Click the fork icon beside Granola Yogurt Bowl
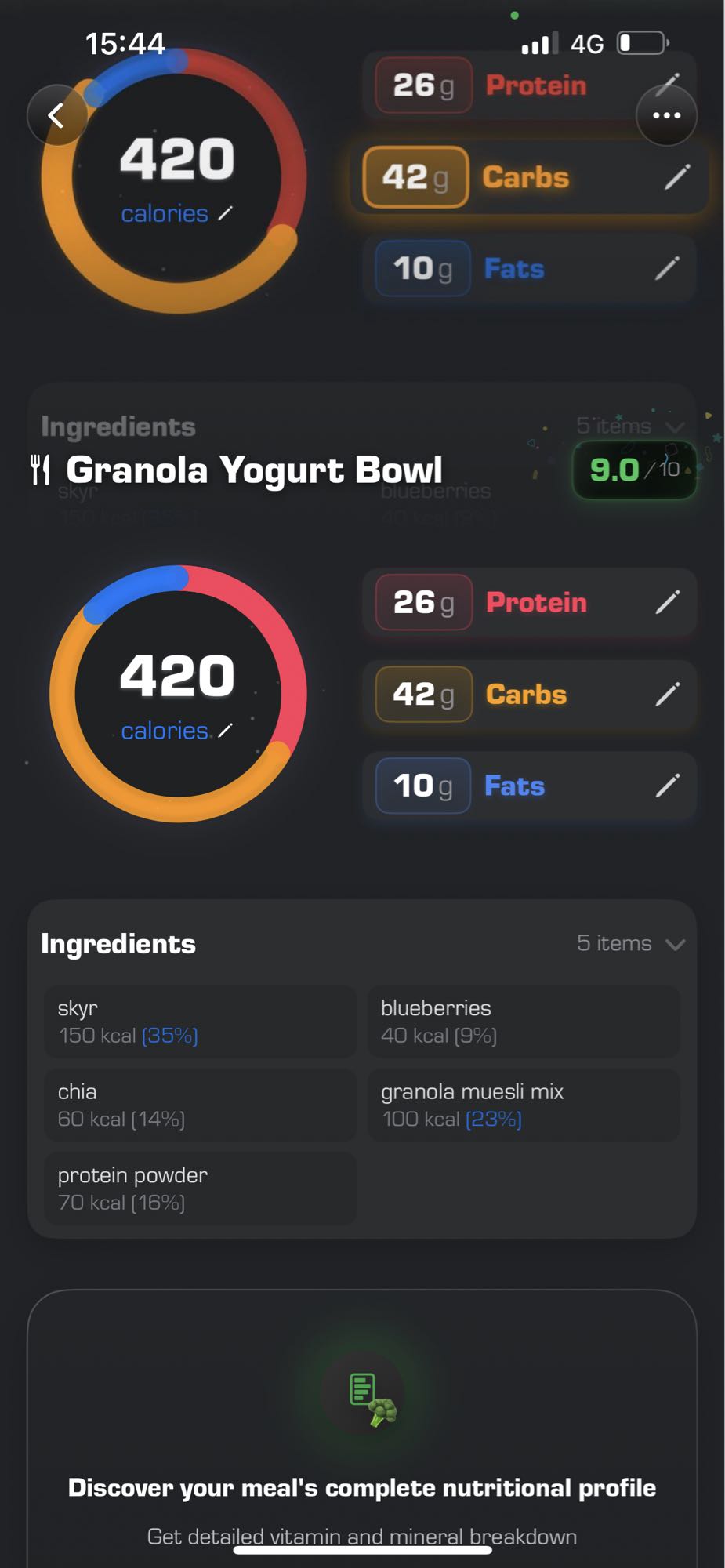This screenshot has width=725, height=1568. [x=42, y=469]
